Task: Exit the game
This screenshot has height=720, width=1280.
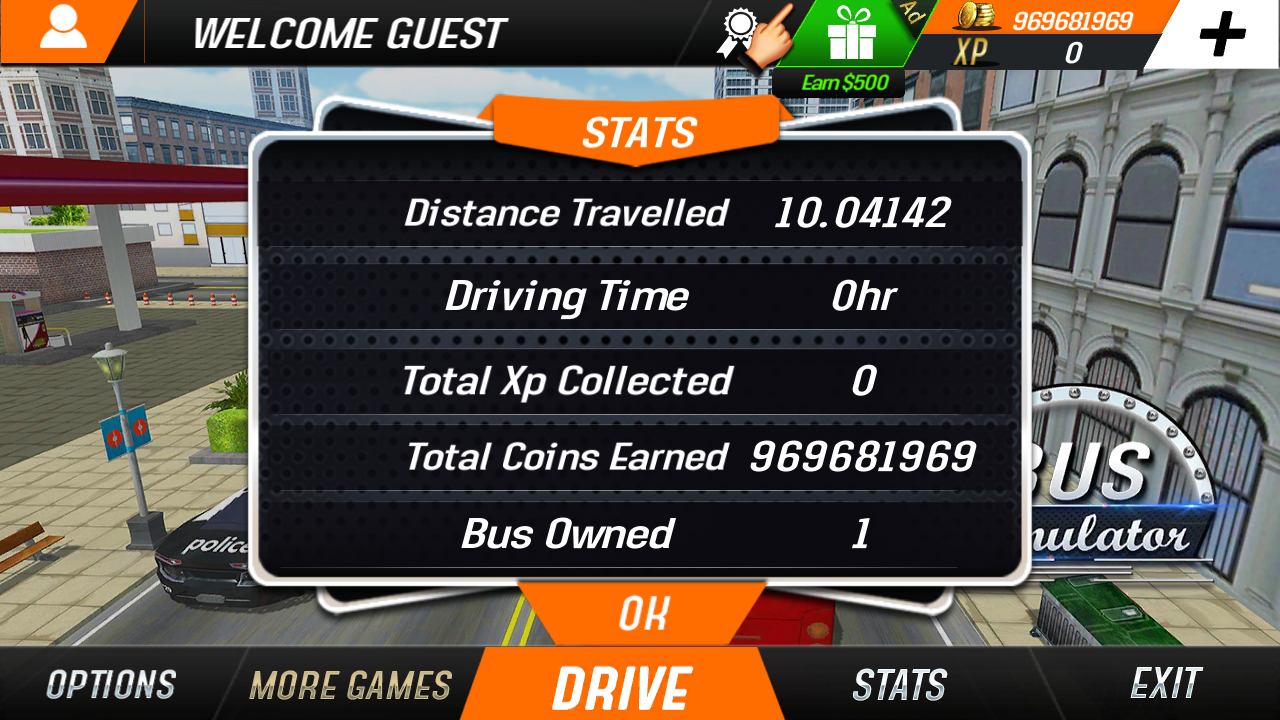Action: pos(1165,684)
